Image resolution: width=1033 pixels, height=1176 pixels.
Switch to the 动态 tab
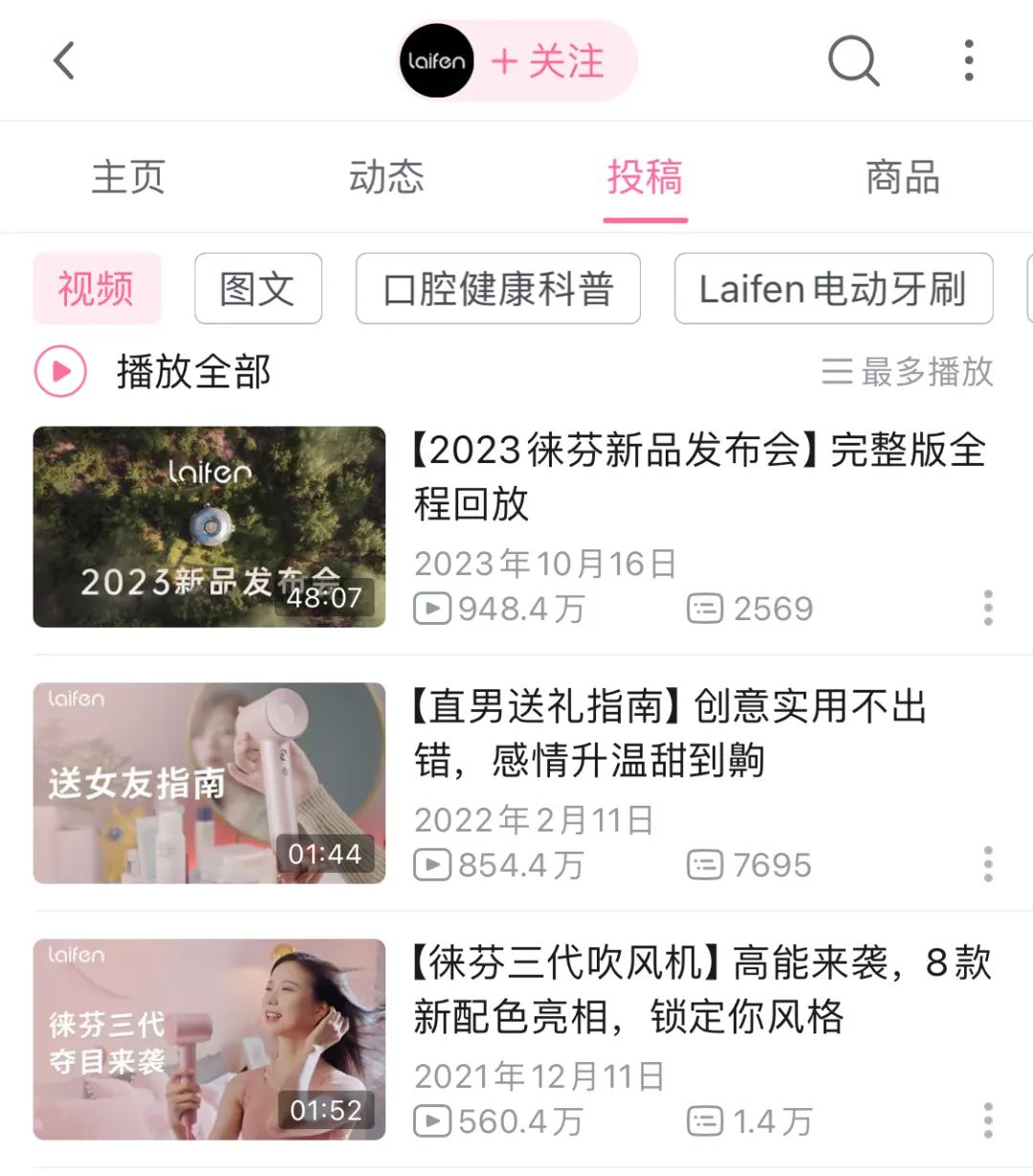tap(386, 177)
